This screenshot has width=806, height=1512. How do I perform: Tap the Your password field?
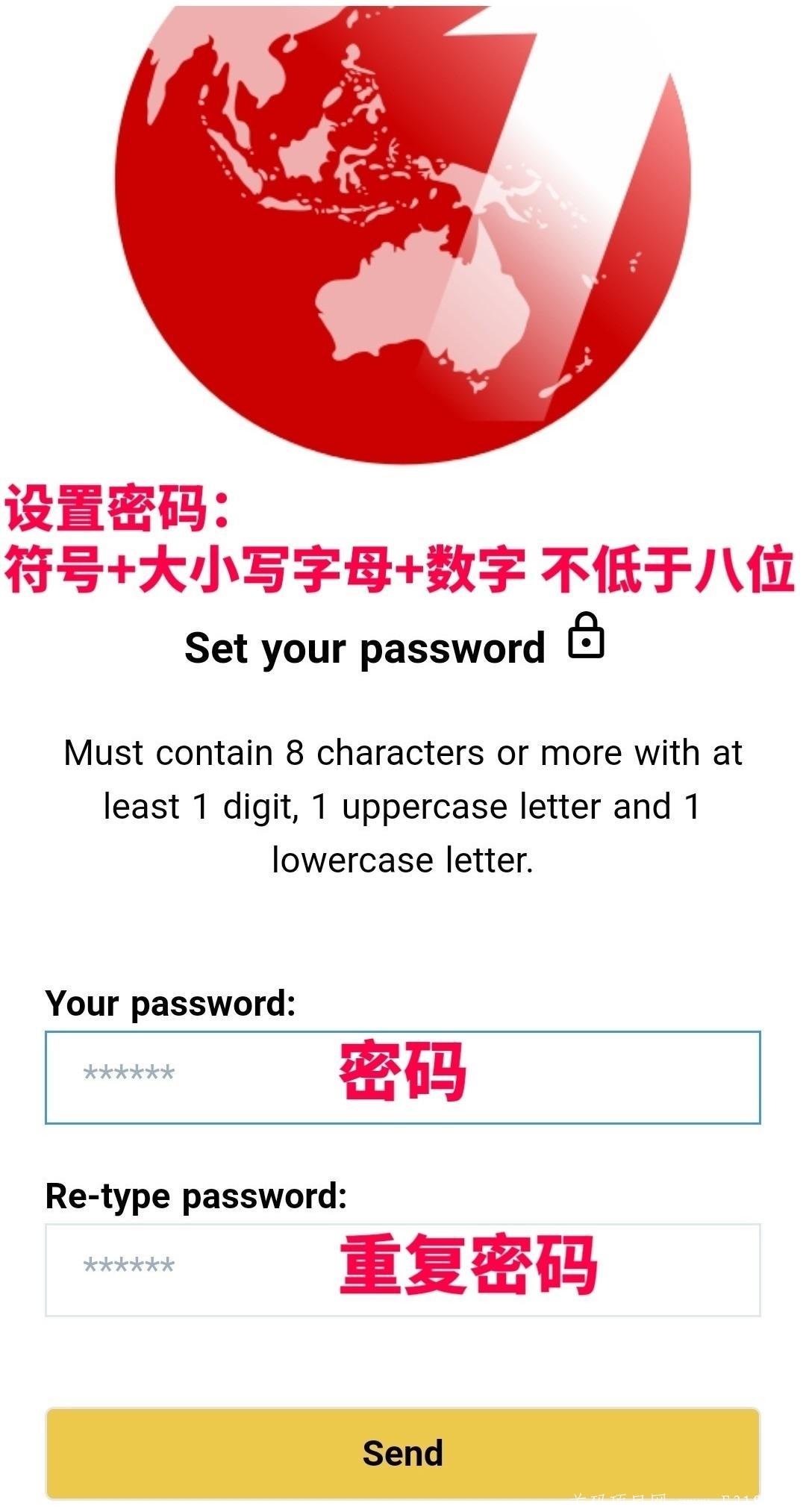(x=403, y=1077)
